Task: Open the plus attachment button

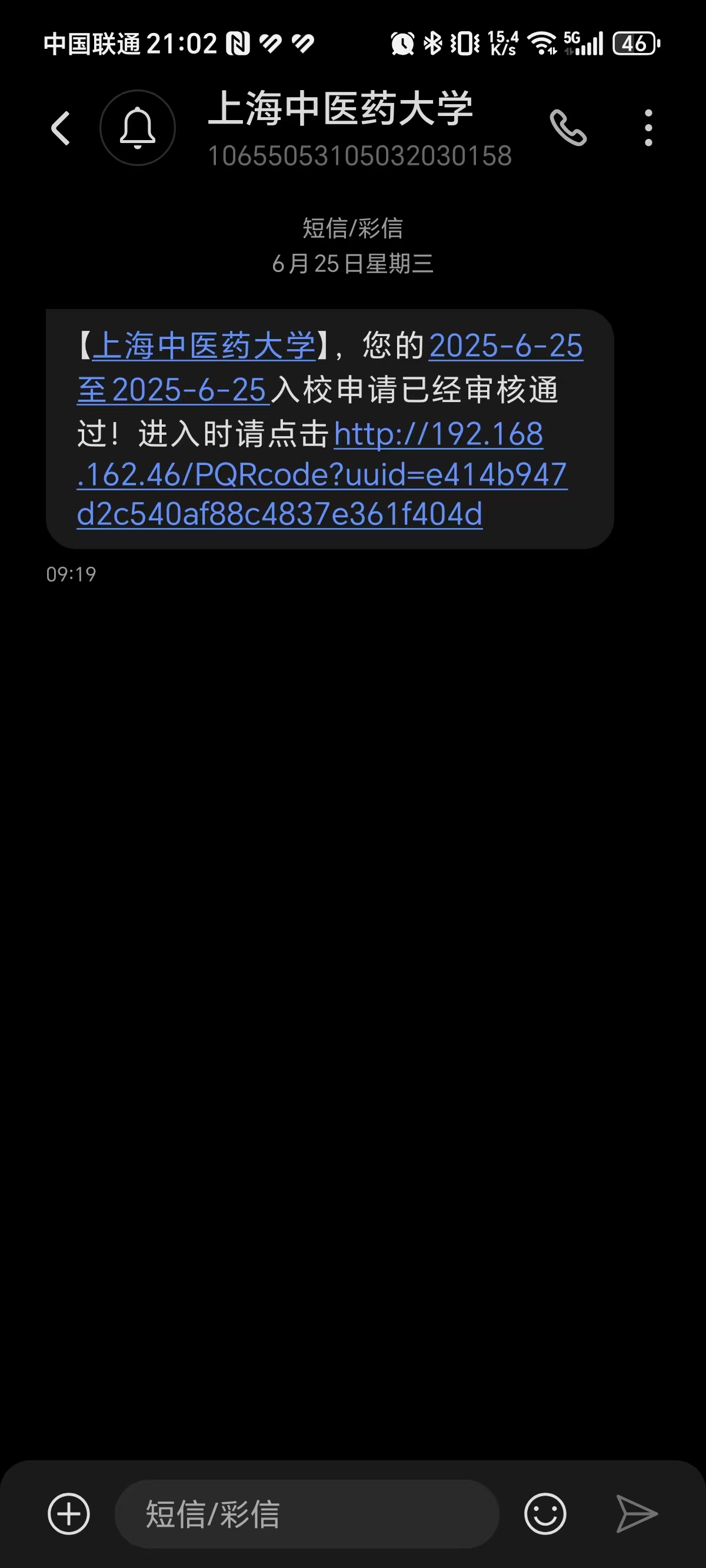Action: coord(69,1514)
